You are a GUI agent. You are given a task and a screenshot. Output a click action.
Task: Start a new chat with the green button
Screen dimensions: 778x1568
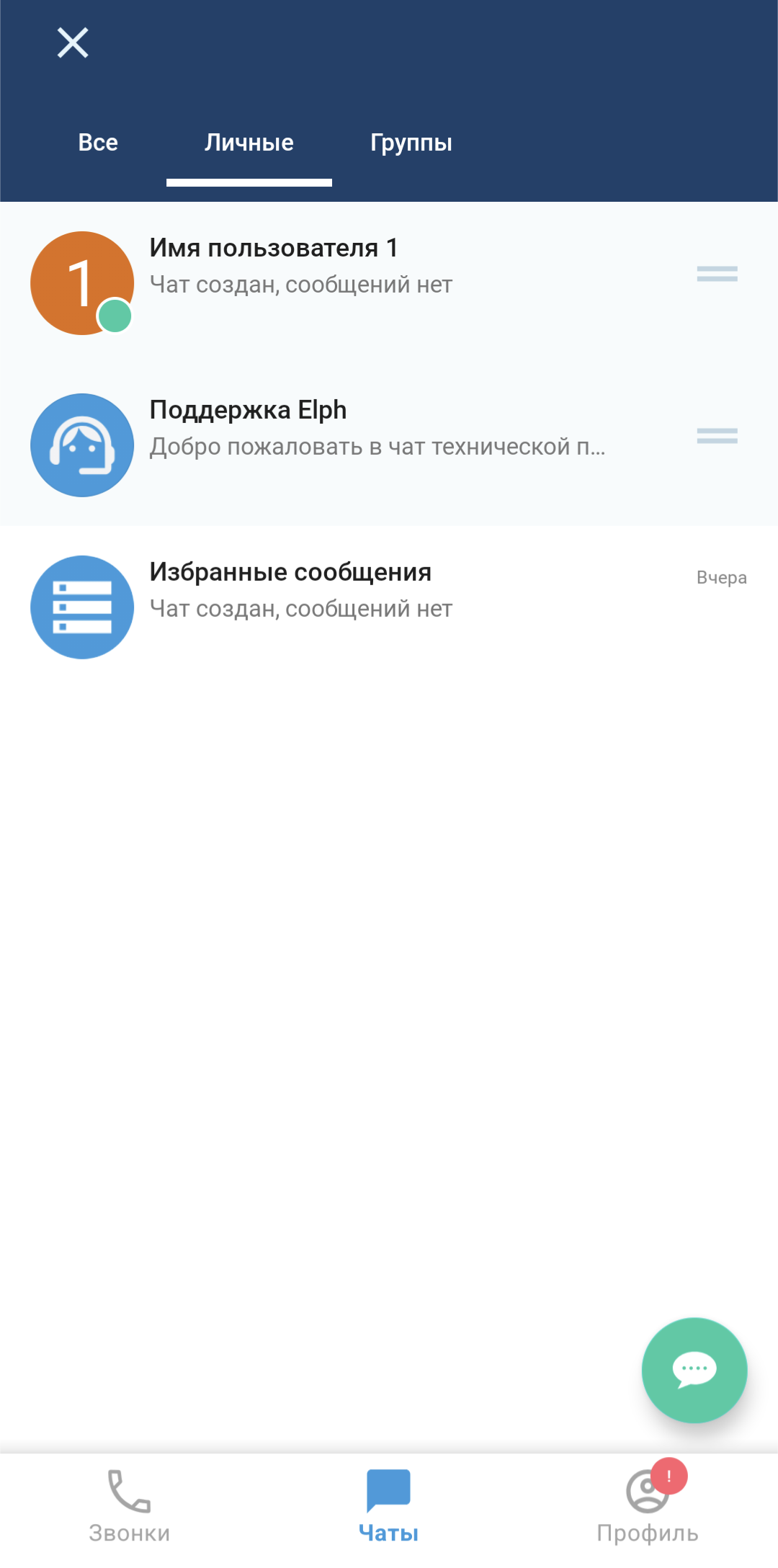[x=694, y=1370]
